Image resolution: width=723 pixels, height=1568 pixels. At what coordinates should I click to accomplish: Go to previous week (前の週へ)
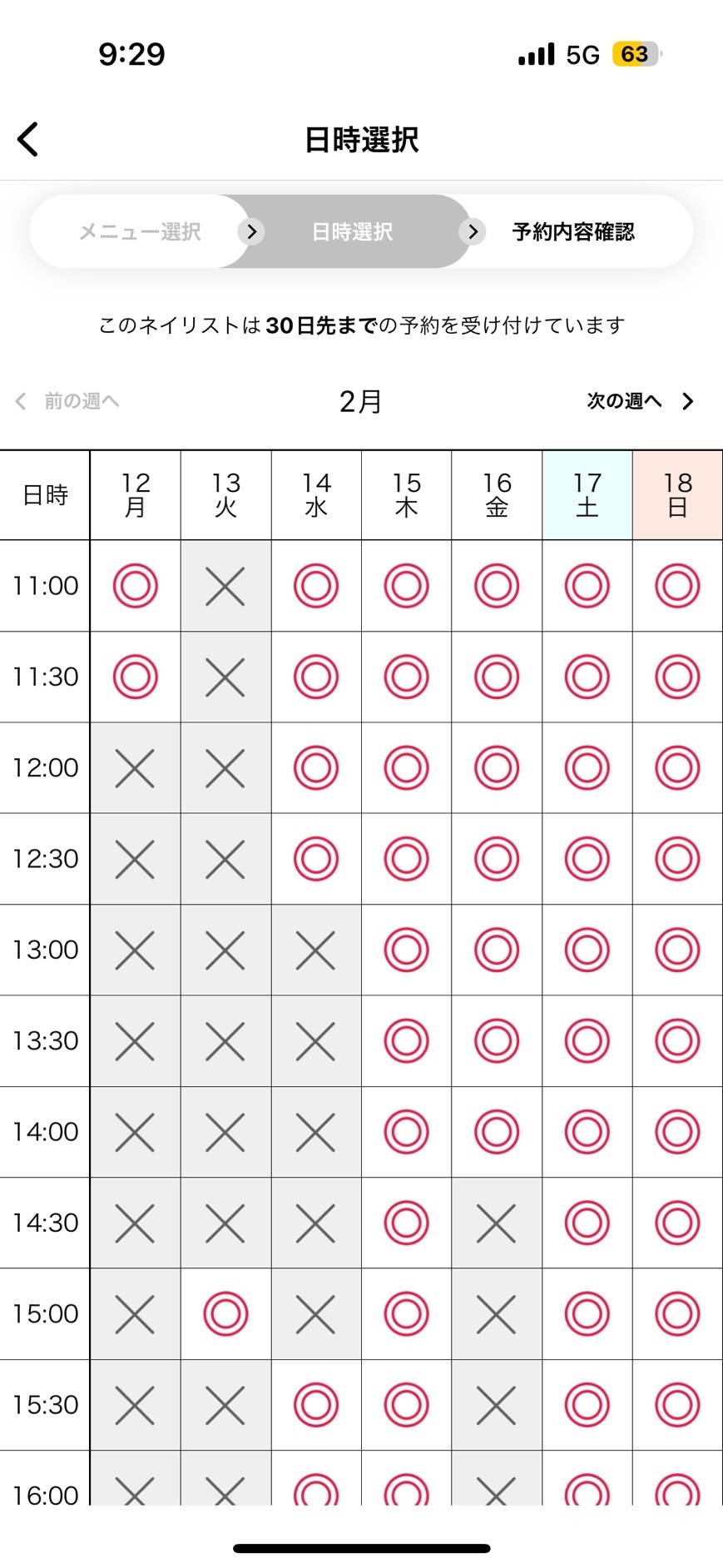(67, 401)
